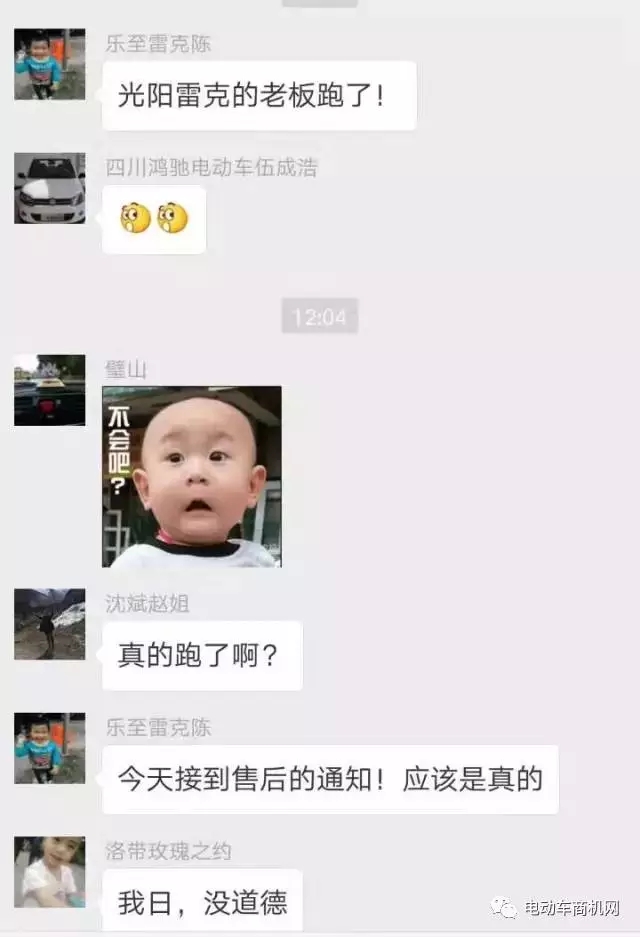View 洛带玫瑰之约's profile avatar
Screen dimensions: 640x937
(49, 872)
